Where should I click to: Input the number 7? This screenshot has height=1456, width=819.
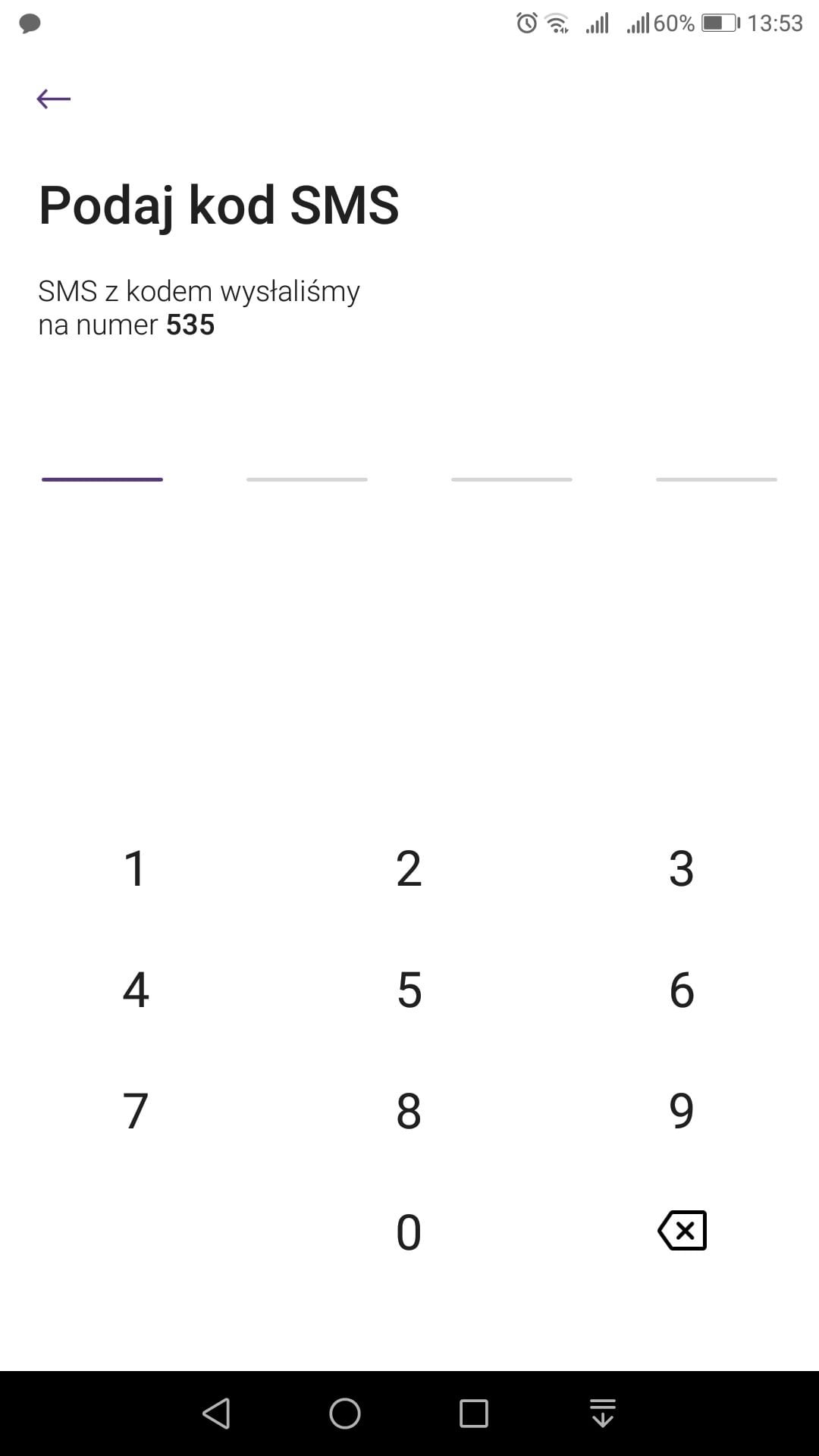coord(136,1111)
